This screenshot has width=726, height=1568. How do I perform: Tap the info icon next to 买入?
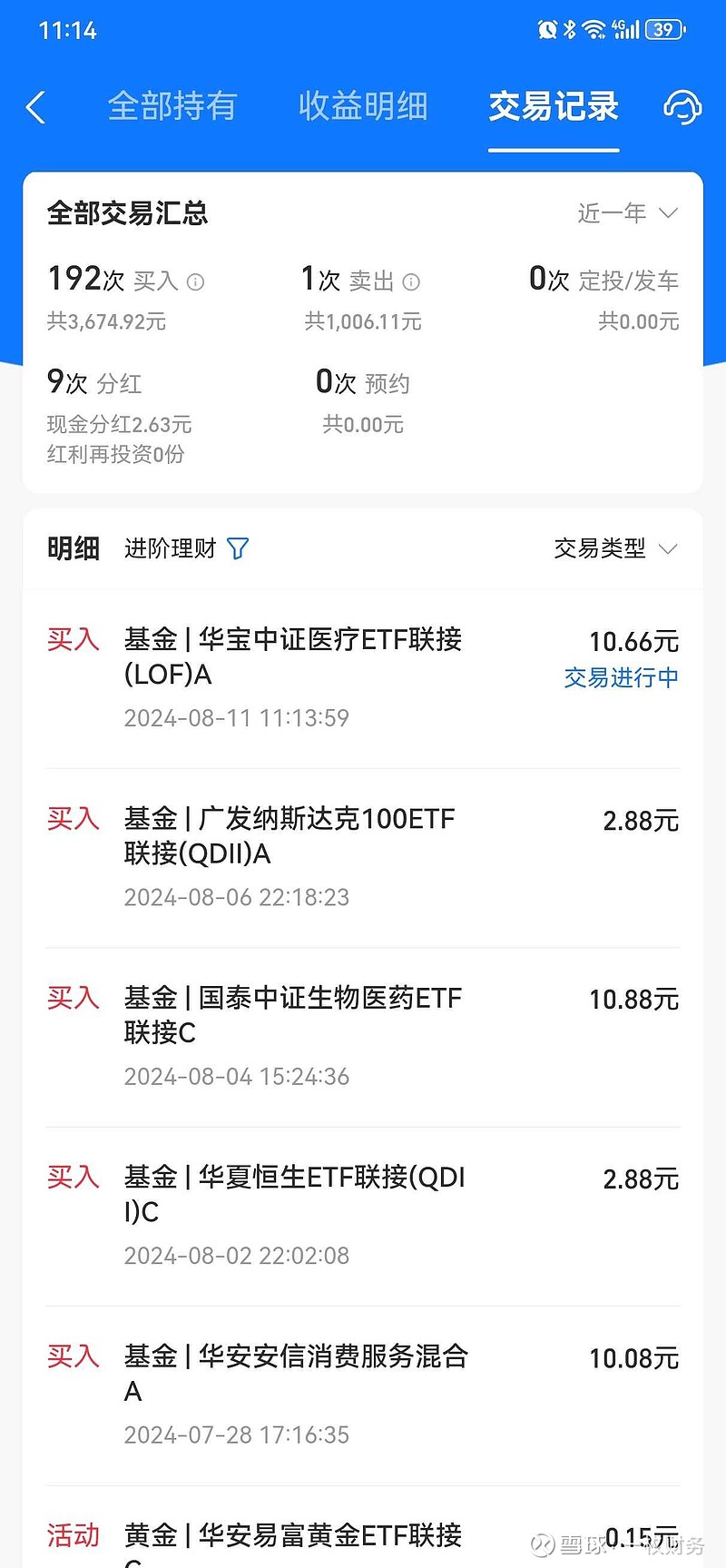(x=195, y=282)
